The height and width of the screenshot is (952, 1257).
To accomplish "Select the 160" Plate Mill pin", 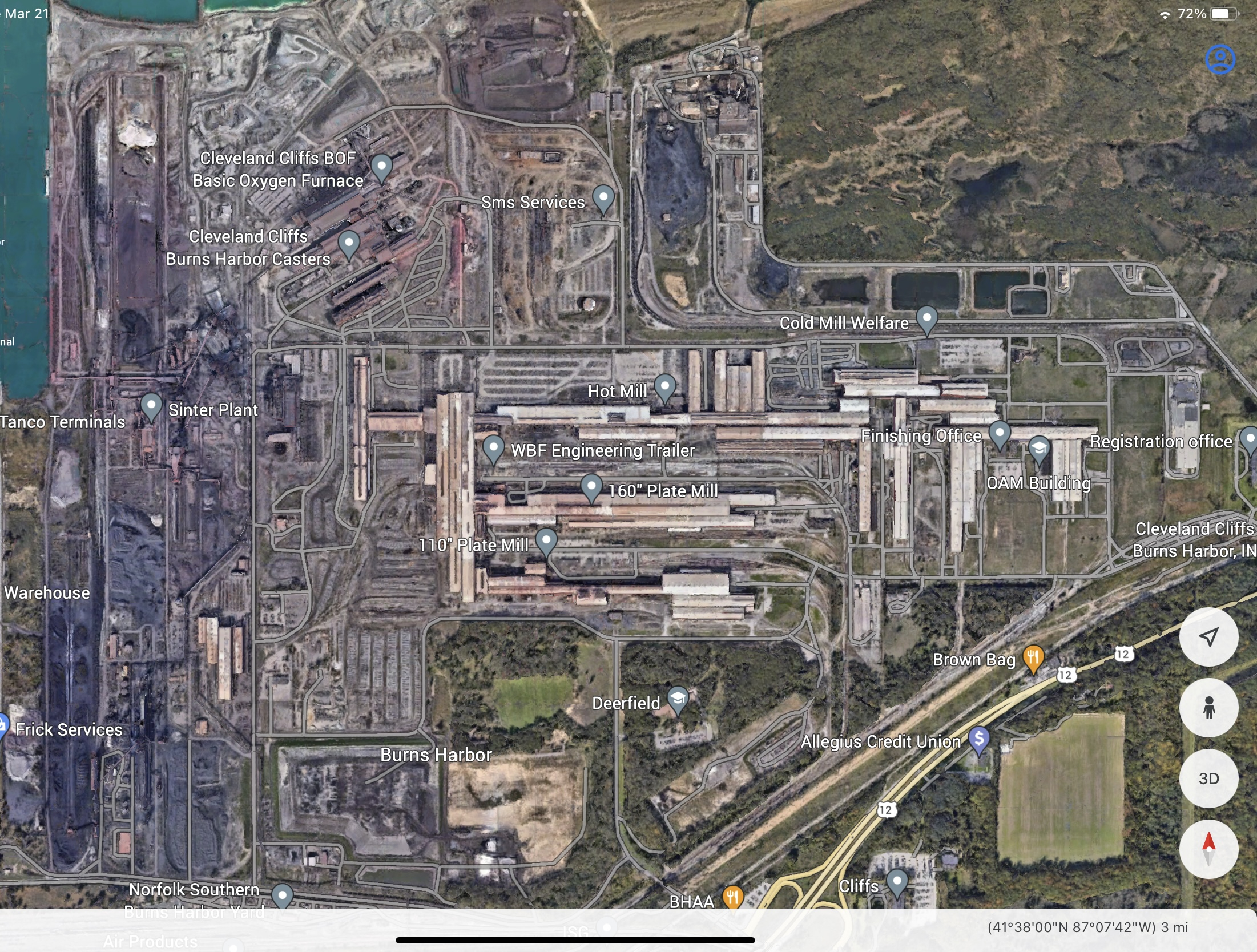I will (x=591, y=487).
